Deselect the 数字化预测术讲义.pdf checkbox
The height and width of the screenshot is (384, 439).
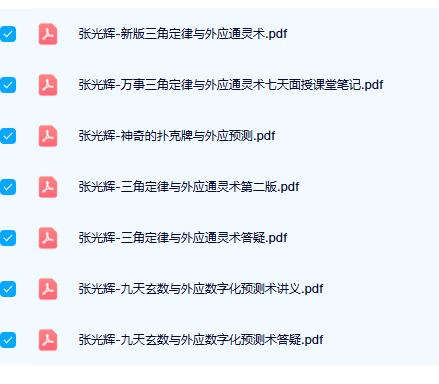[x=8, y=289]
